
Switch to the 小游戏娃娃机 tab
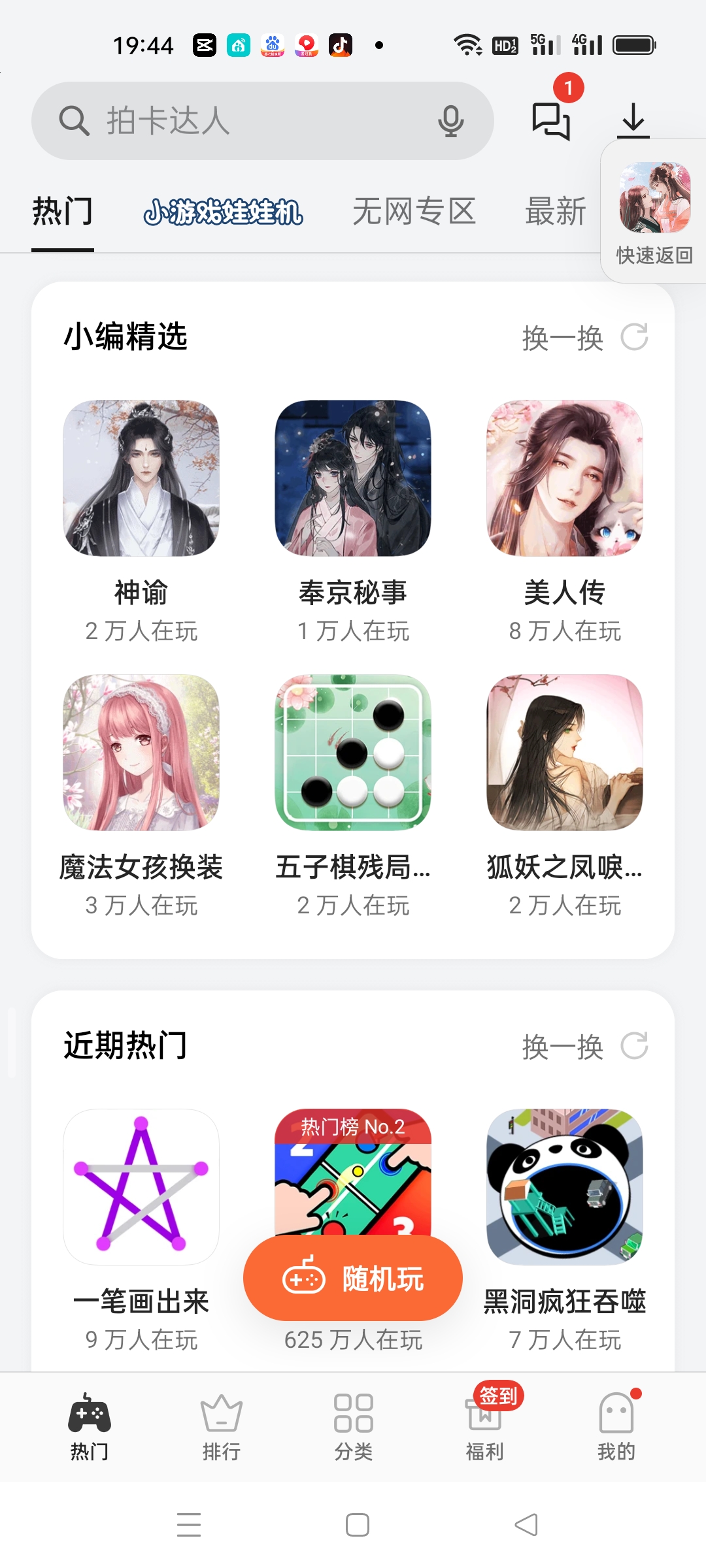pos(223,212)
